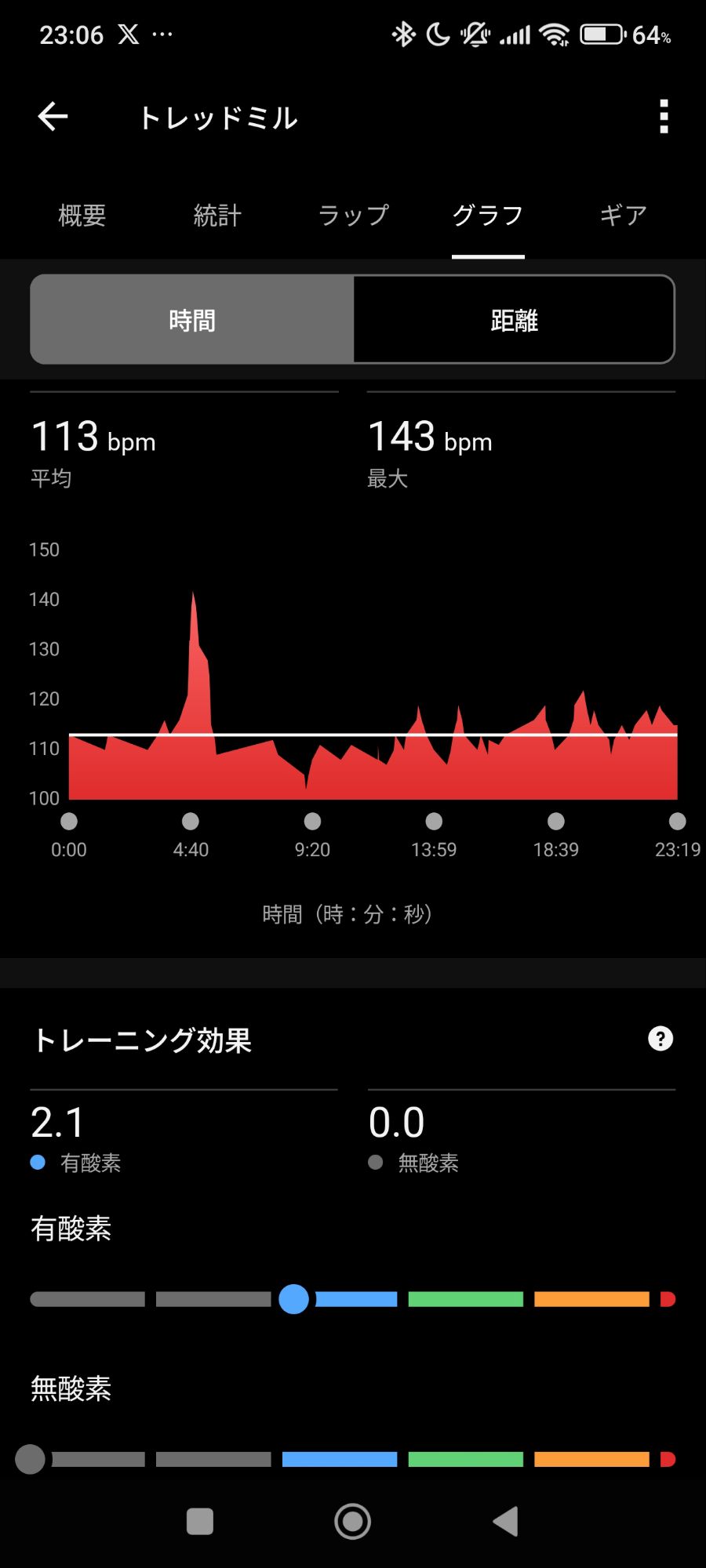706x1568 pixels.
Task: Switch to the 概要 tab
Action: coord(82,215)
